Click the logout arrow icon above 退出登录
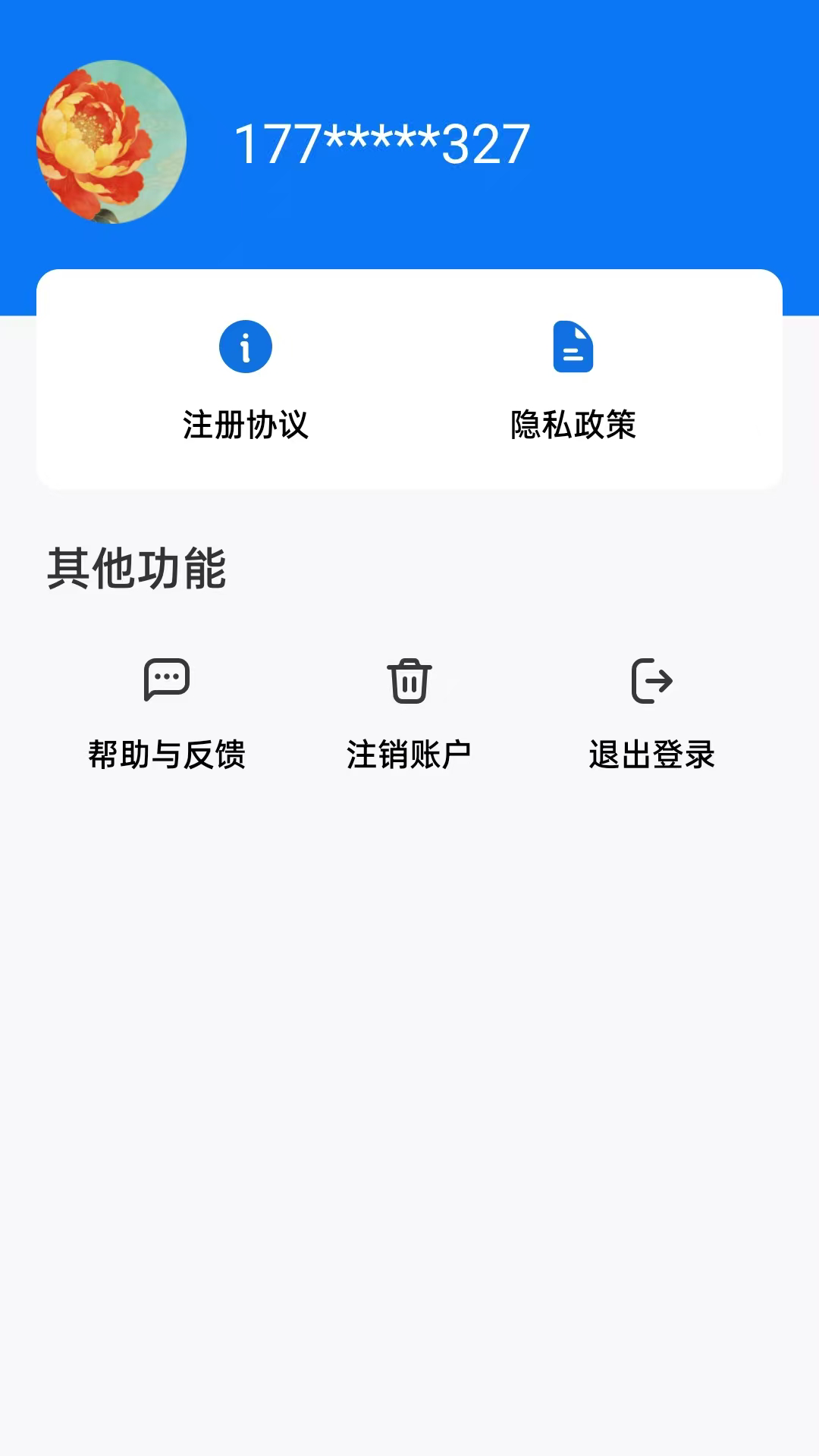819x1456 pixels. point(651,681)
